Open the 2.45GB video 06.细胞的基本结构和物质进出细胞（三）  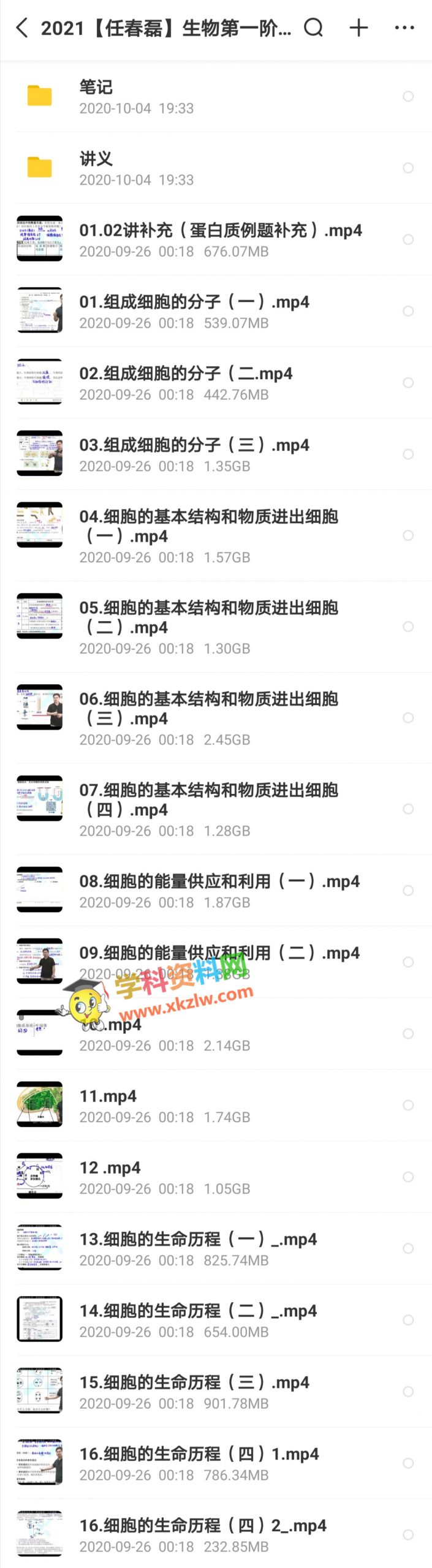click(208, 709)
